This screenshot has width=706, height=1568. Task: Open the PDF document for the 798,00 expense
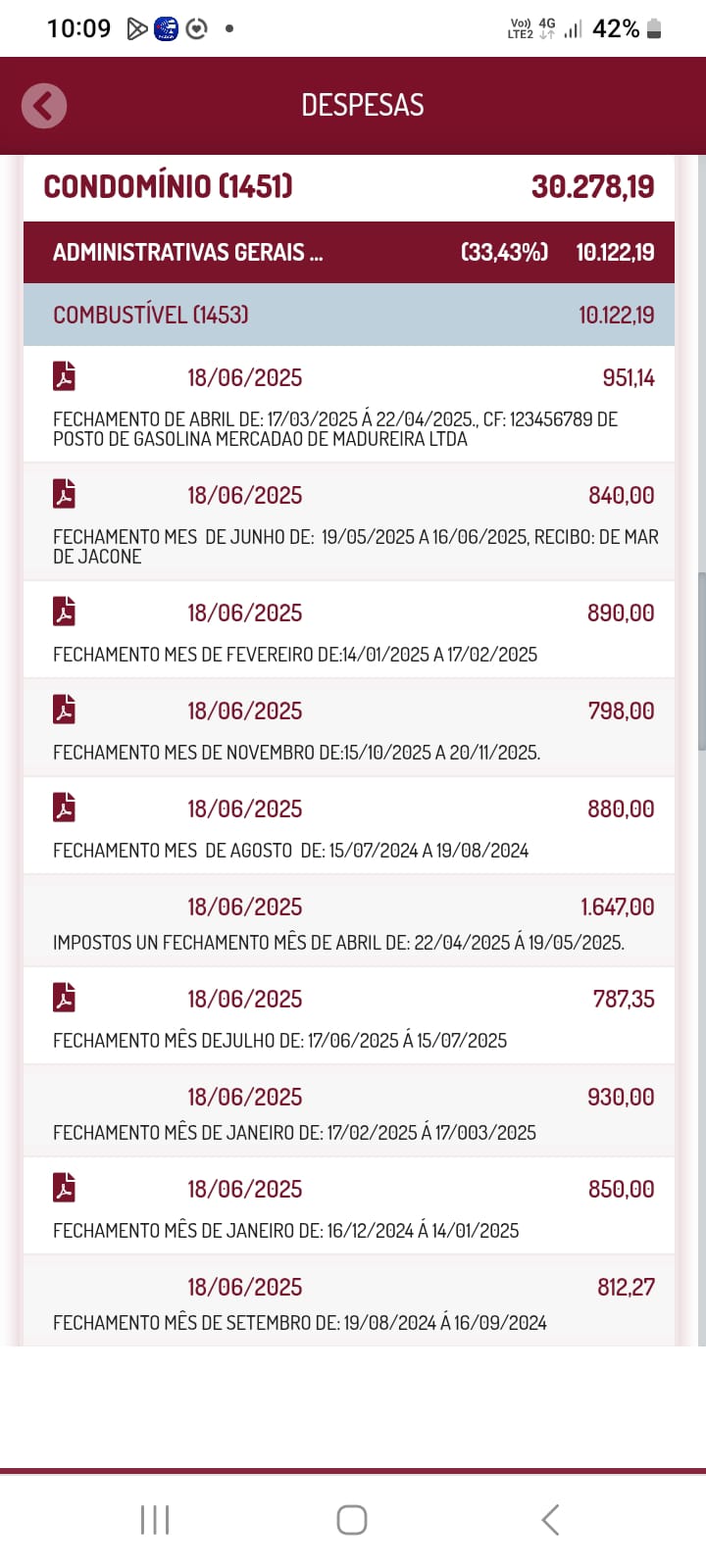click(65, 710)
